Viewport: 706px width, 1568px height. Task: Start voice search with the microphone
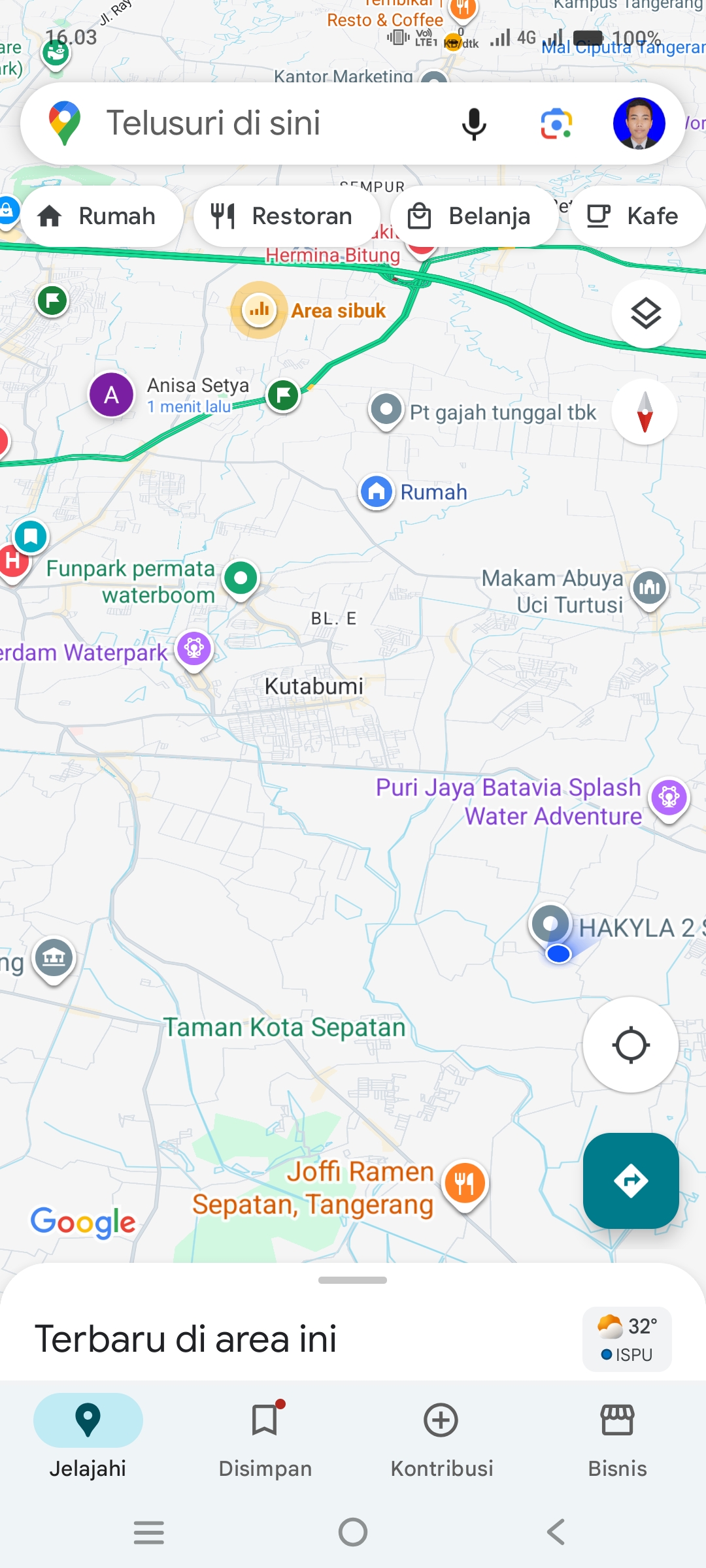(x=474, y=123)
